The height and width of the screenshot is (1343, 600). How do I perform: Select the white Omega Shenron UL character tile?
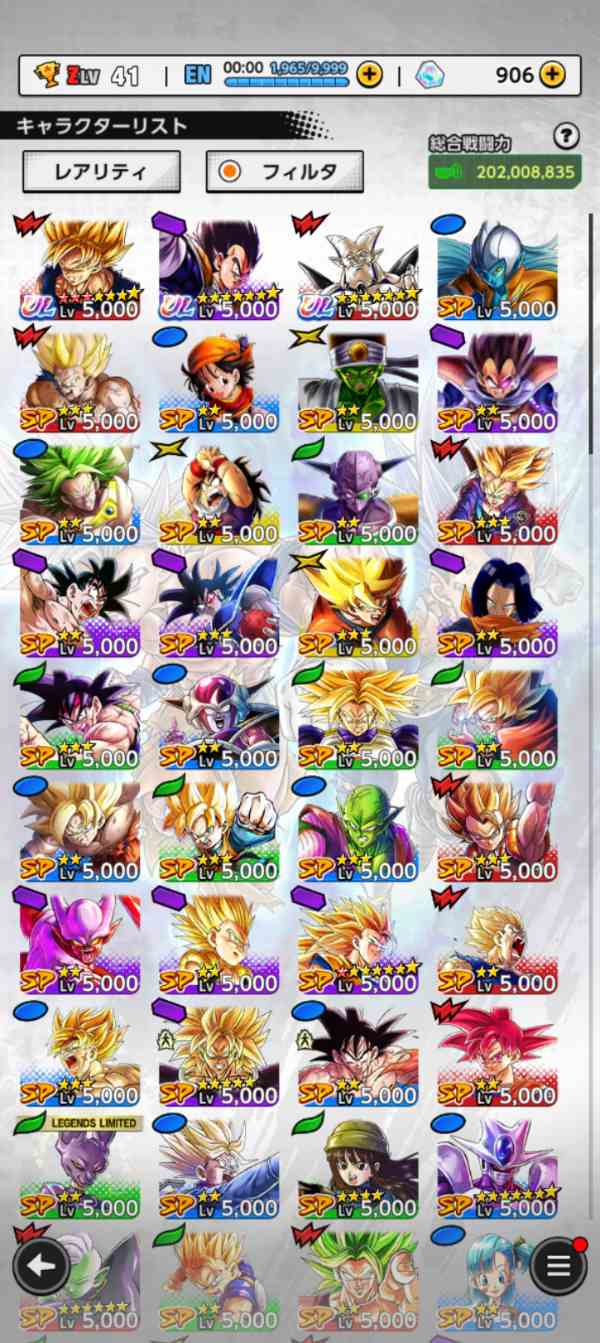[x=358, y=267]
